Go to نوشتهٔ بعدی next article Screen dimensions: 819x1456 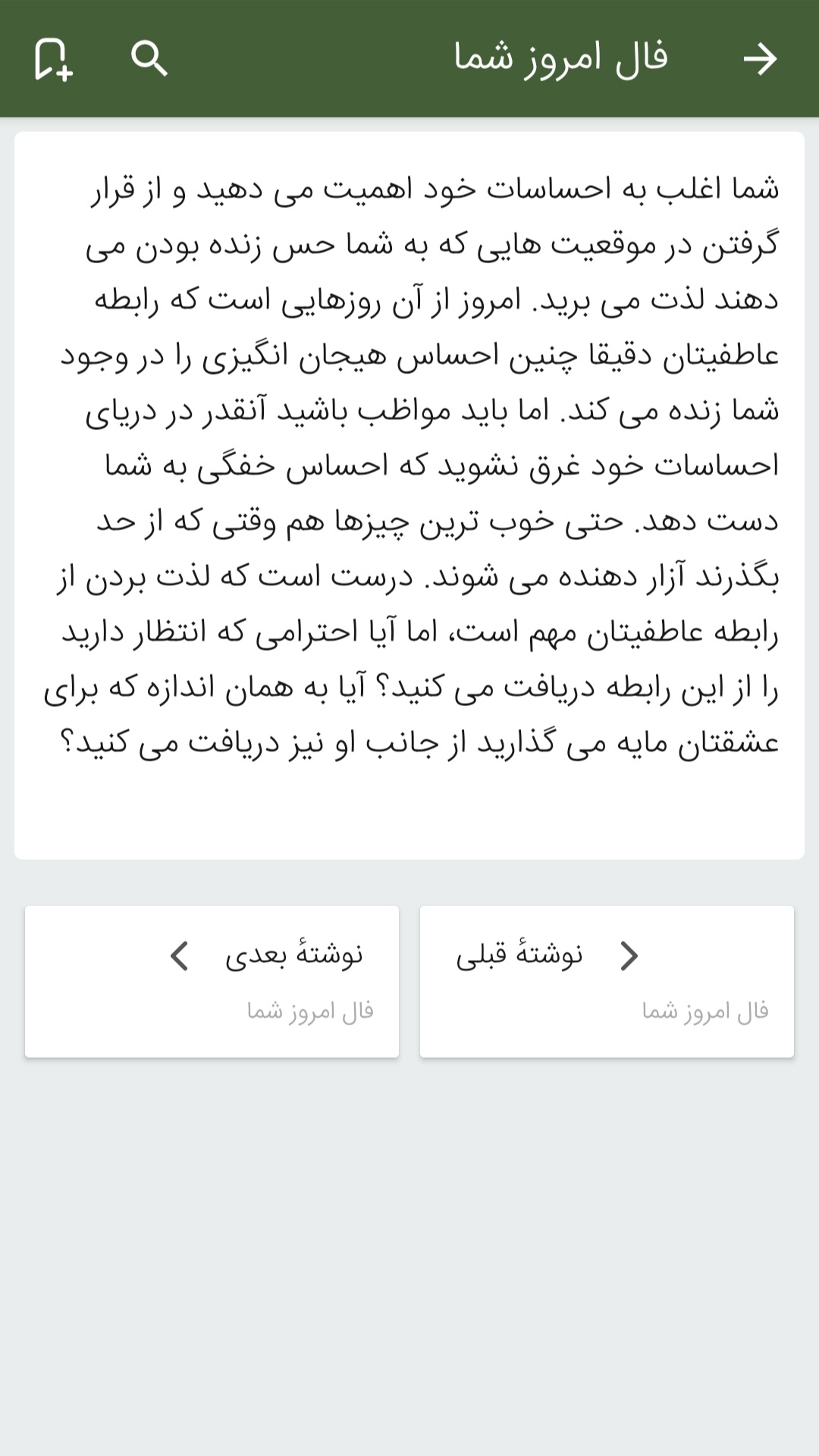click(212, 978)
